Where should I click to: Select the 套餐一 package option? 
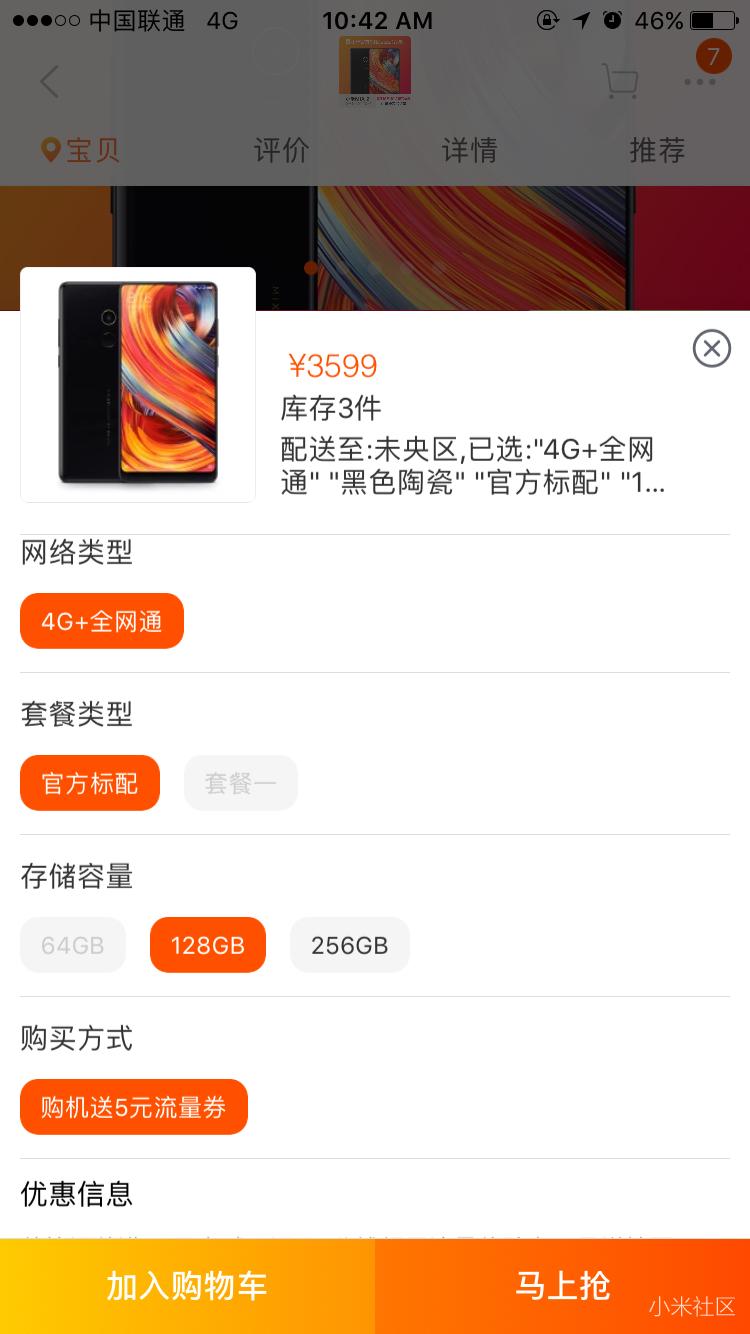point(240,782)
